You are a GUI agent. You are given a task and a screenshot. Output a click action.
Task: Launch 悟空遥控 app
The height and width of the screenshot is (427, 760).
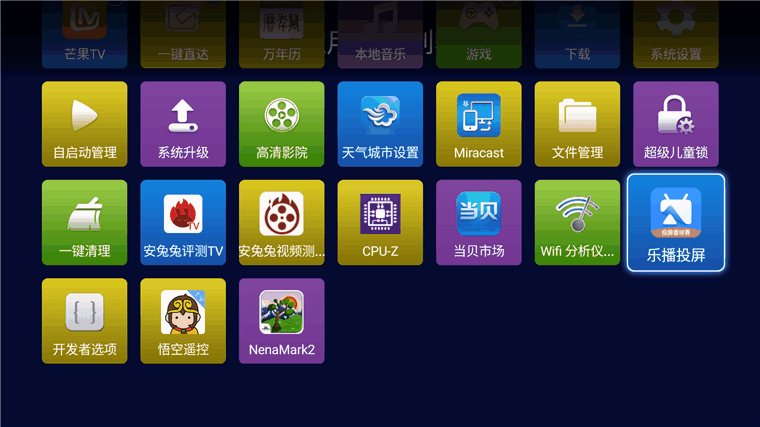[x=183, y=320]
